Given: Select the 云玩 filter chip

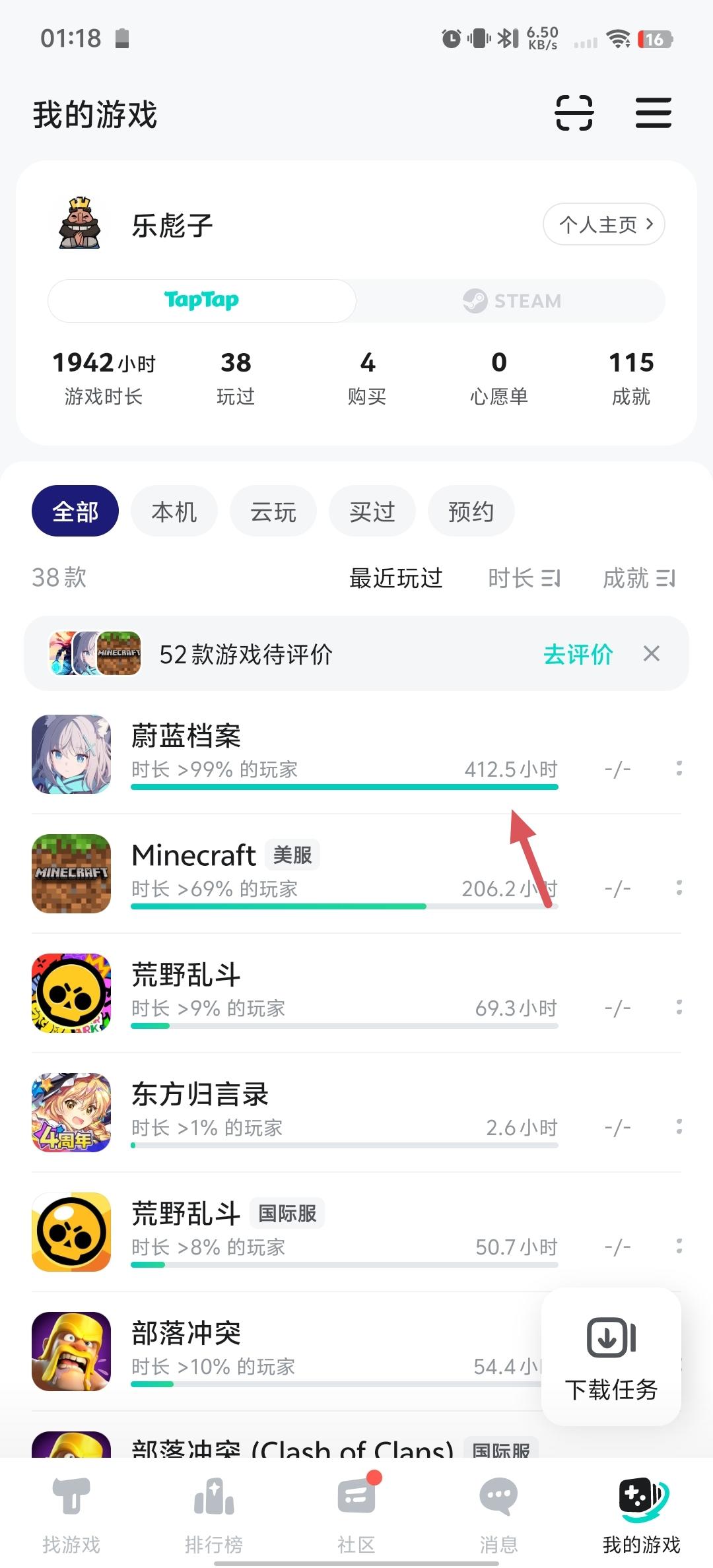Looking at the screenshot, I should click(x=273, y=510).
